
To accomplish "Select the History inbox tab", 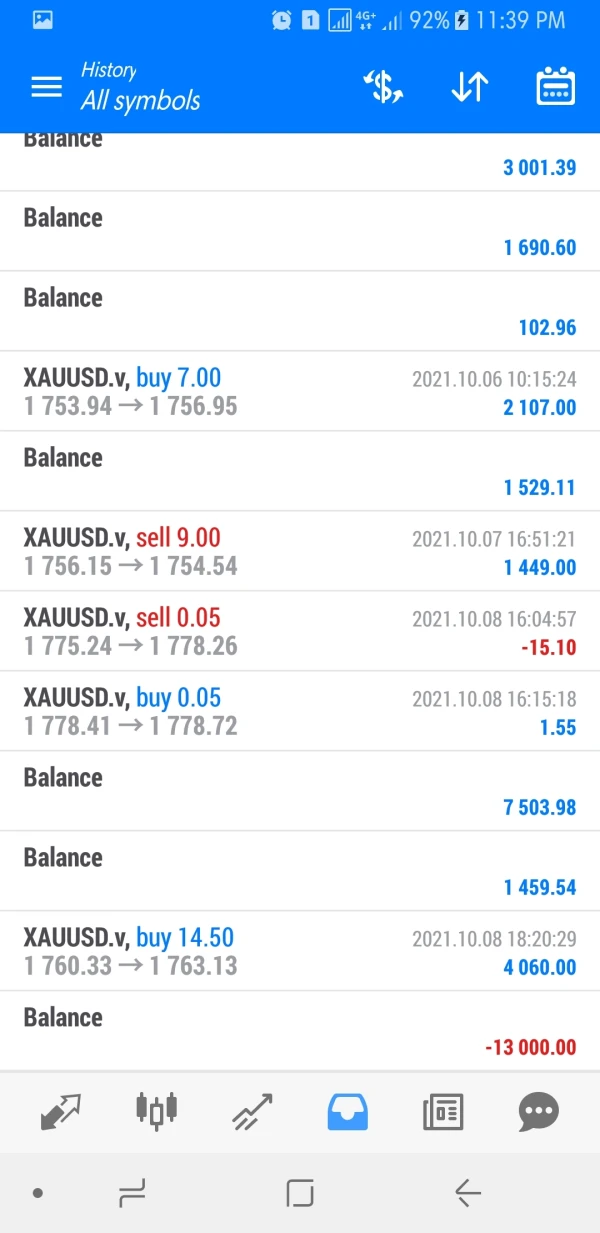I will pyautogui.click(x=348, y=1111).
